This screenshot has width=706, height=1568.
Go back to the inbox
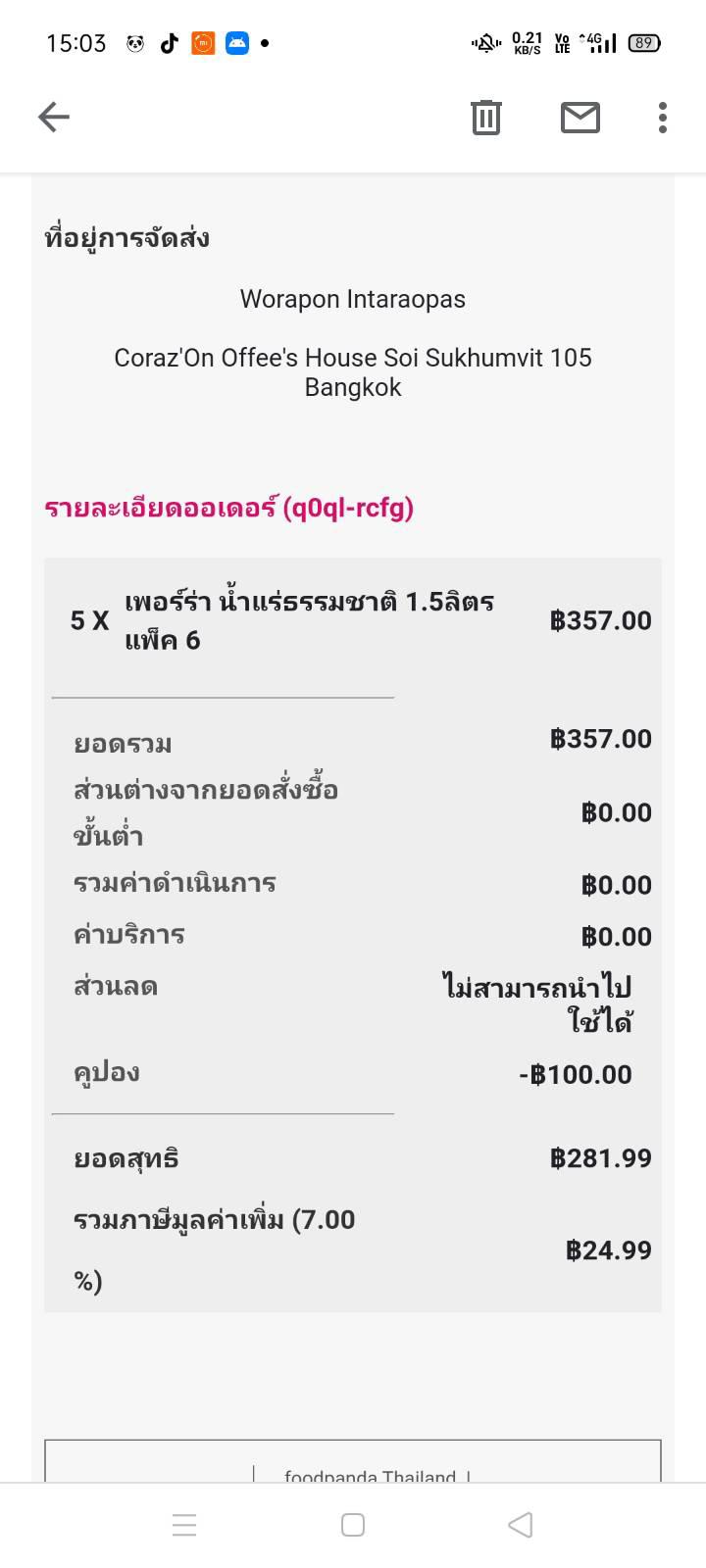[x=54, y=118]
